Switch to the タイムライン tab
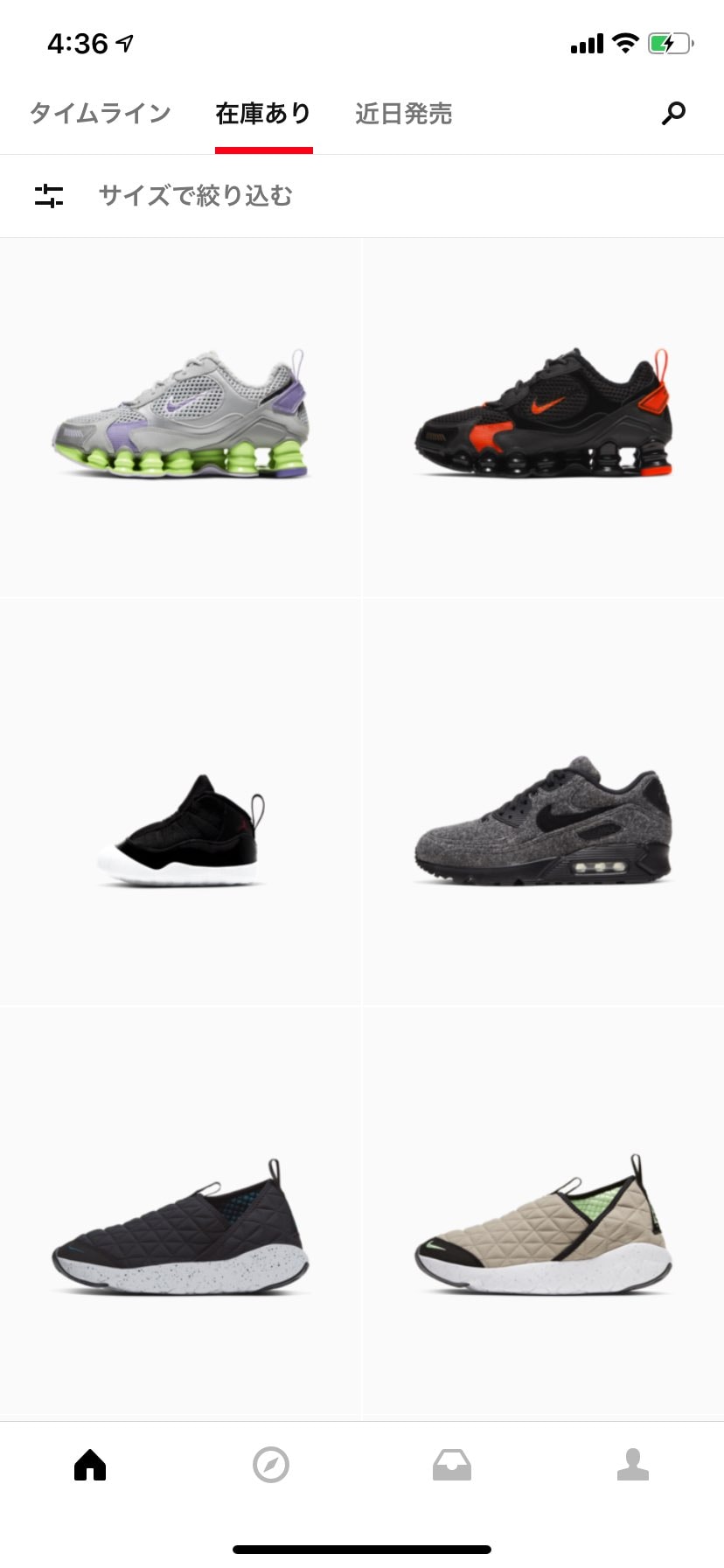 [100, 114]
